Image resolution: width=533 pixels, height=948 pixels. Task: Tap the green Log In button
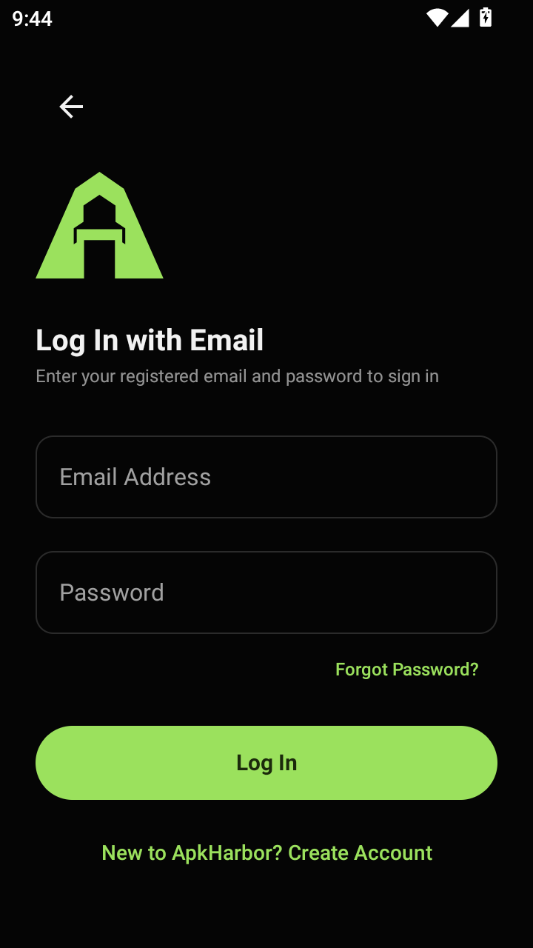pos(266,763)
